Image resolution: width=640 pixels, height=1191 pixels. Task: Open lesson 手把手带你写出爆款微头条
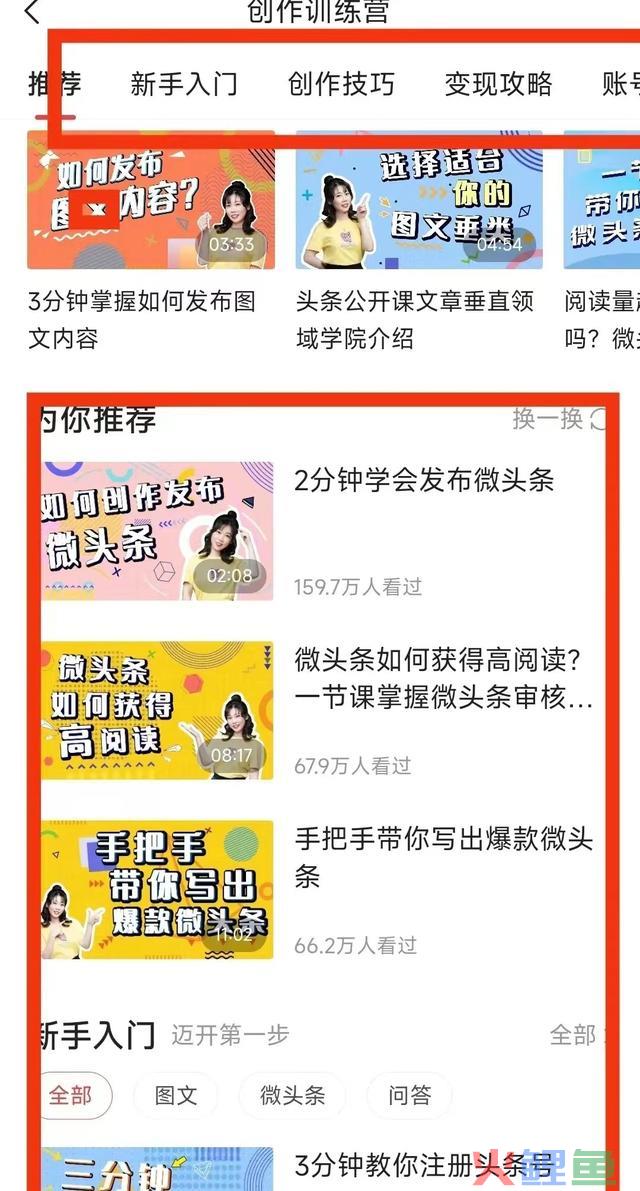click(443, 857)
